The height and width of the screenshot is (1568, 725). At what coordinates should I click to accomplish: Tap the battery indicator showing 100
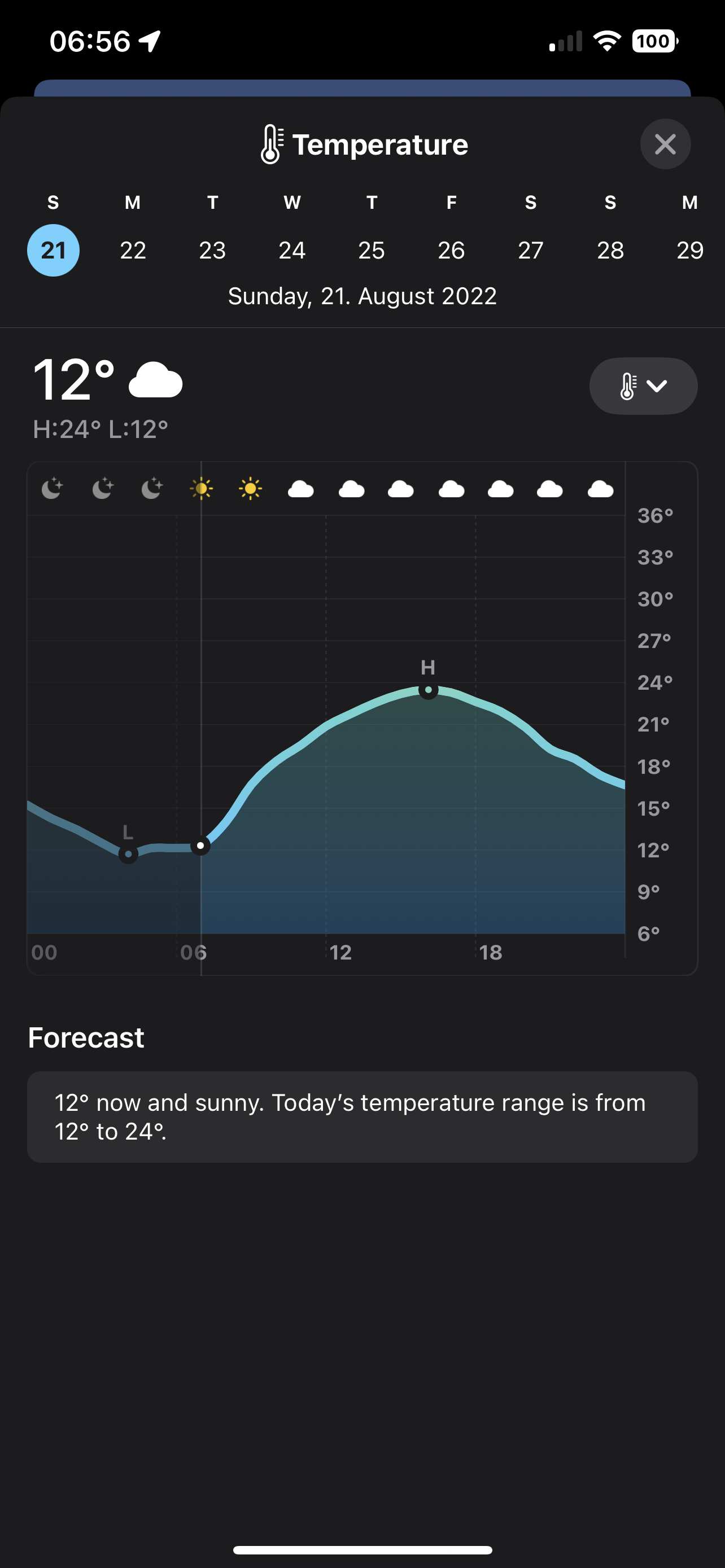click(654, 40)
